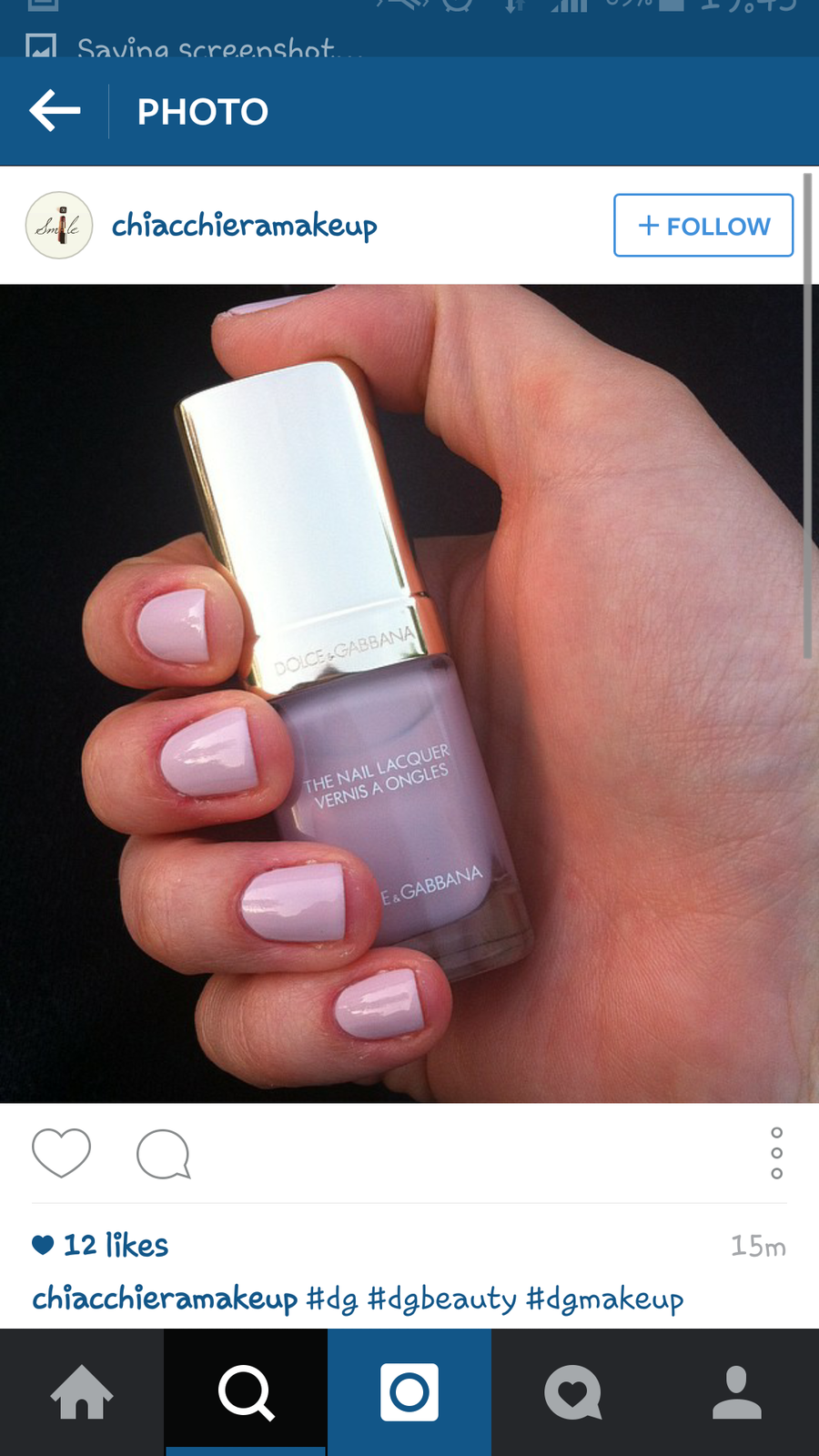Open comments with the speech bubble icon
Viewport: 819px width, 1456px height.
pyautogui.click(x=164, y=1154)
